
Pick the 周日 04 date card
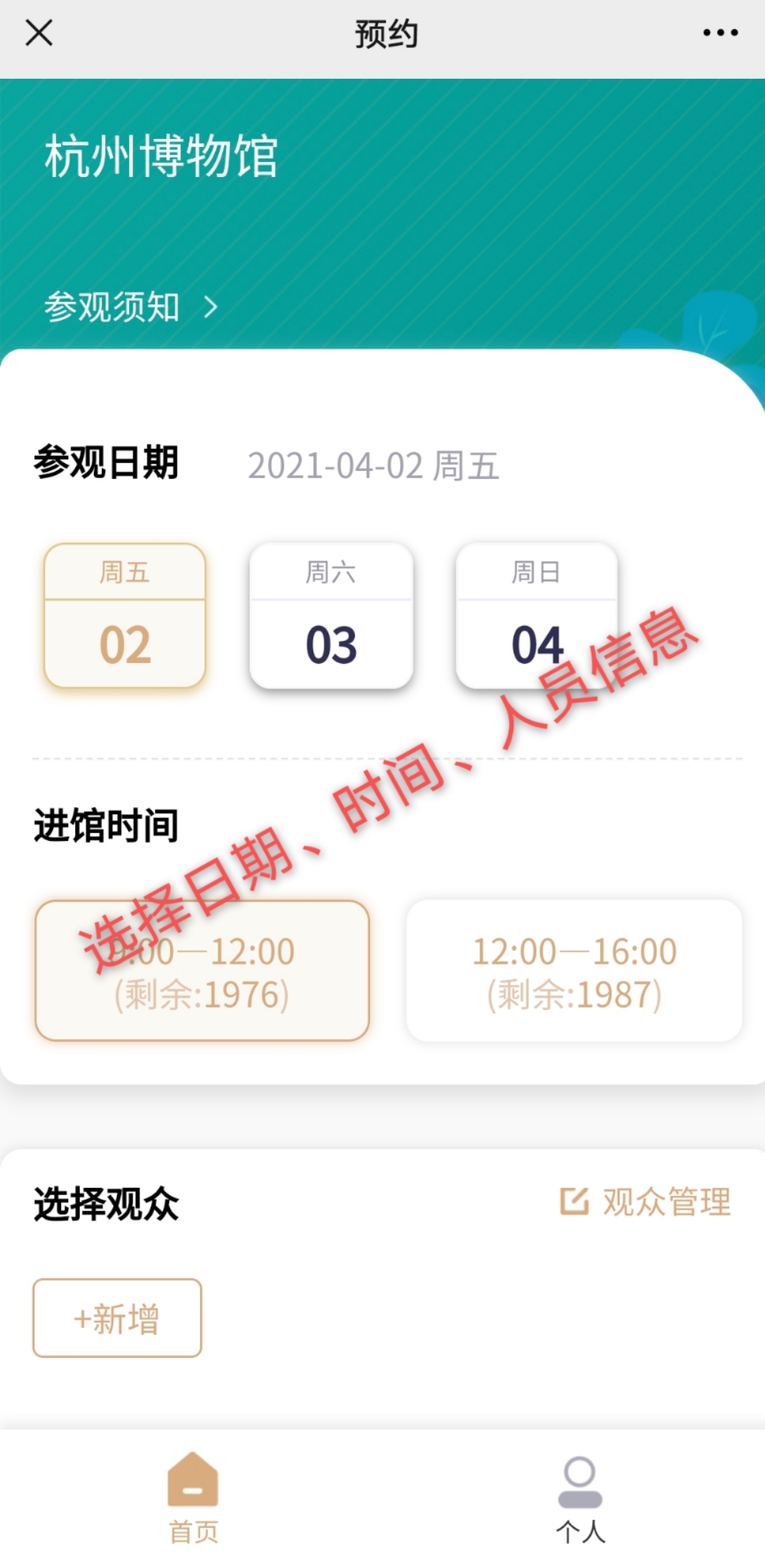click(x=536, y=616)
